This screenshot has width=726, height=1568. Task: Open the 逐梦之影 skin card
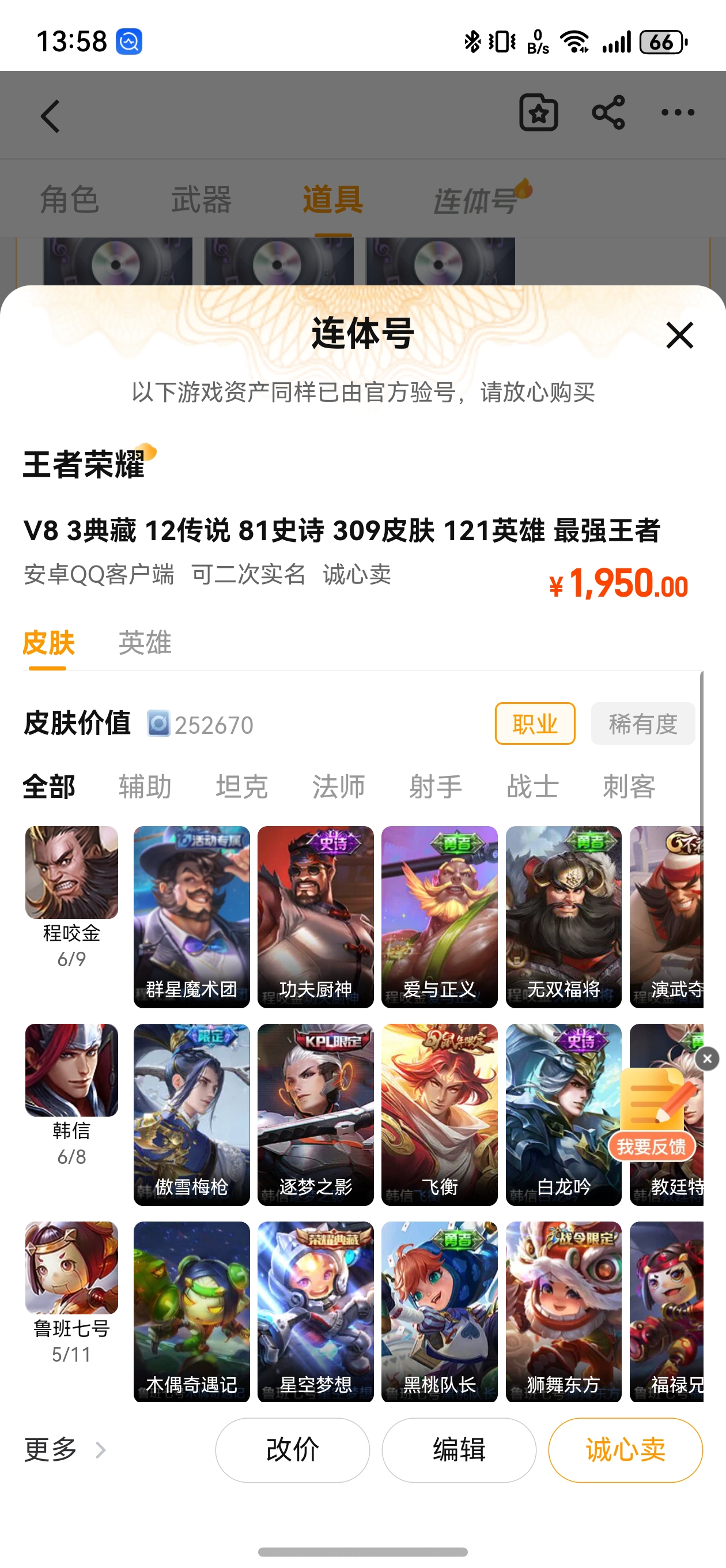[x=315, y=1114]
